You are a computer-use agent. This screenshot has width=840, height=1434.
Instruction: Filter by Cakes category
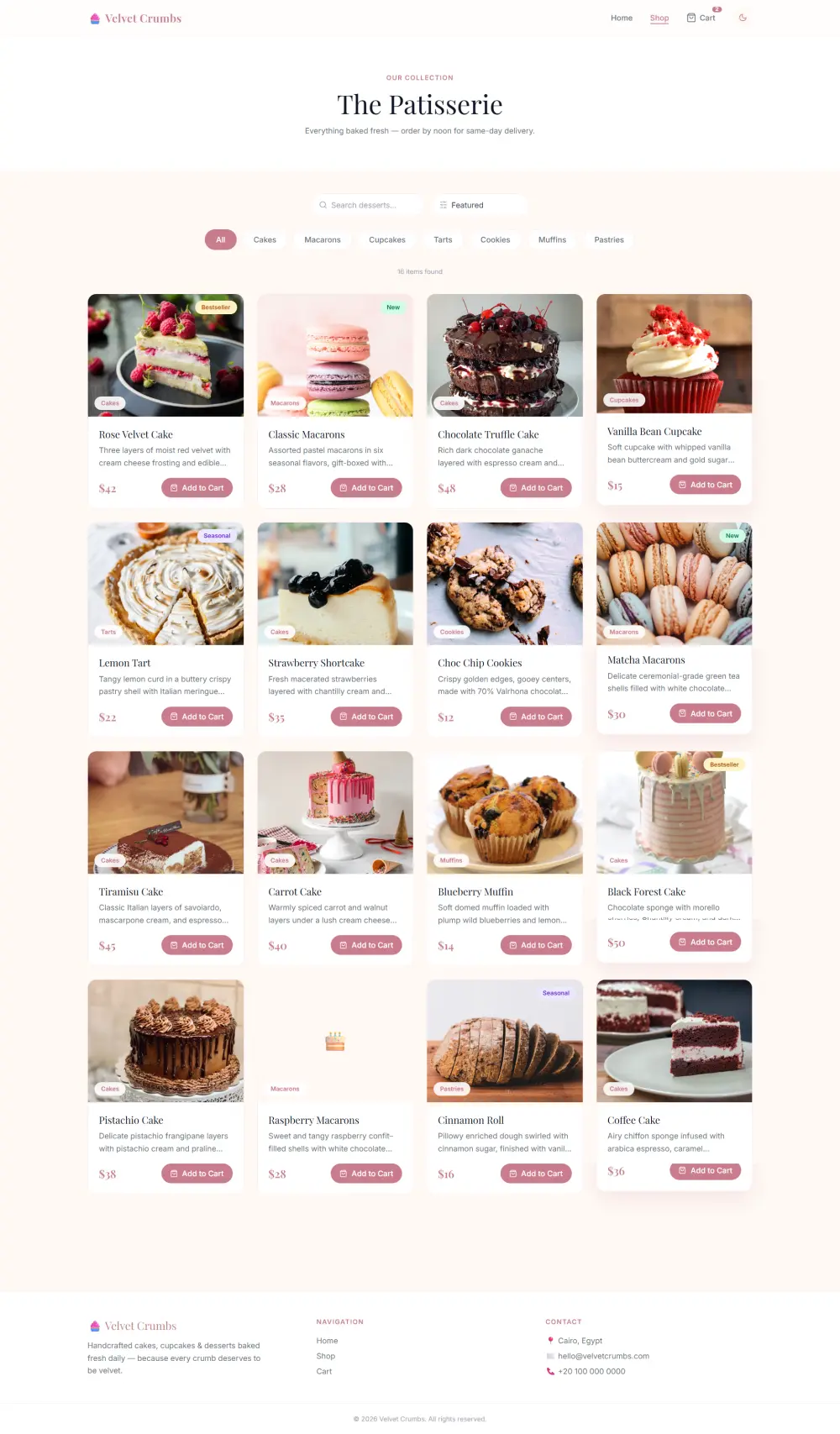coord(265,240)
